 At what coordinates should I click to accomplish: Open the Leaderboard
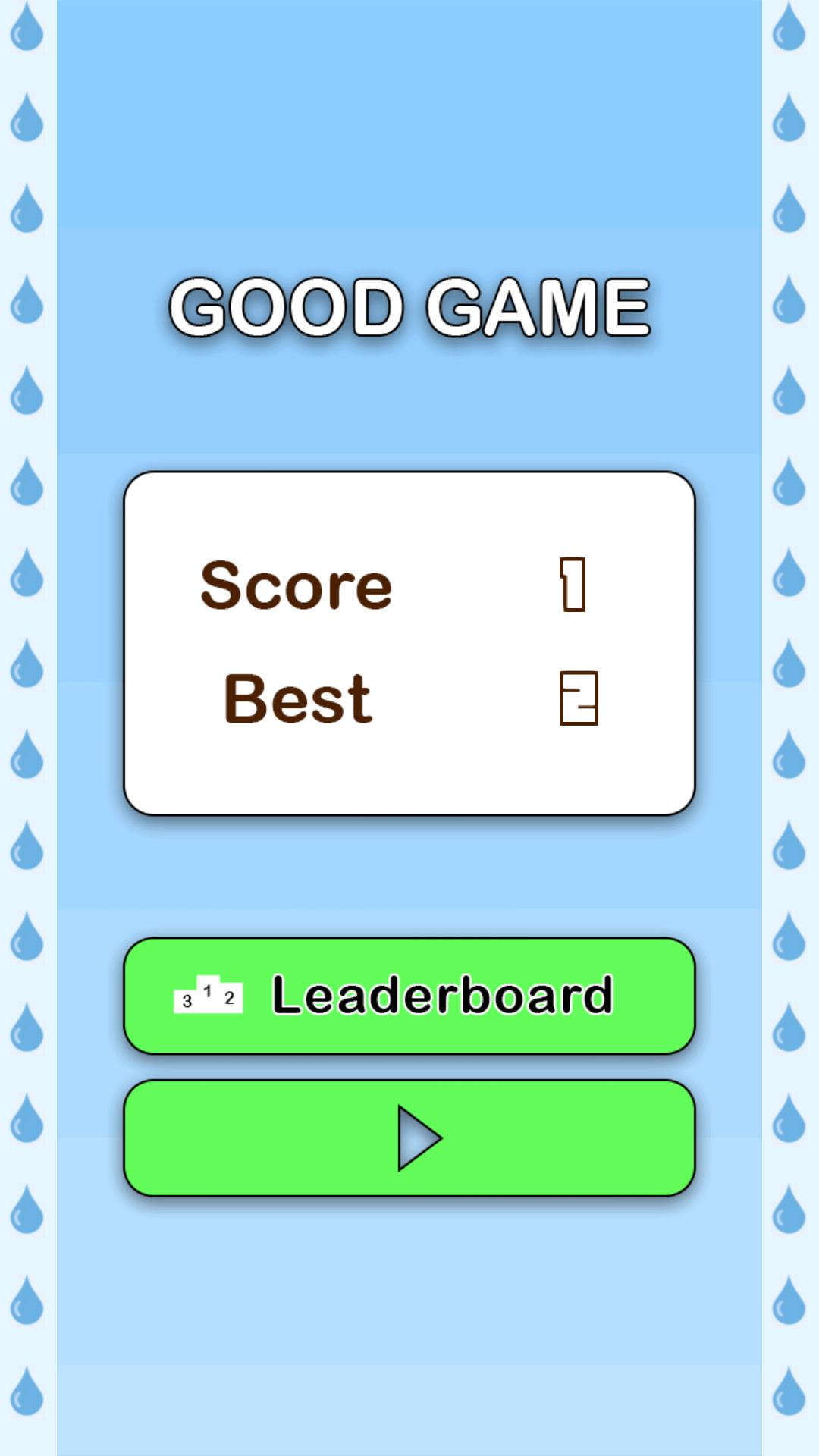click(x=409, y=996)
